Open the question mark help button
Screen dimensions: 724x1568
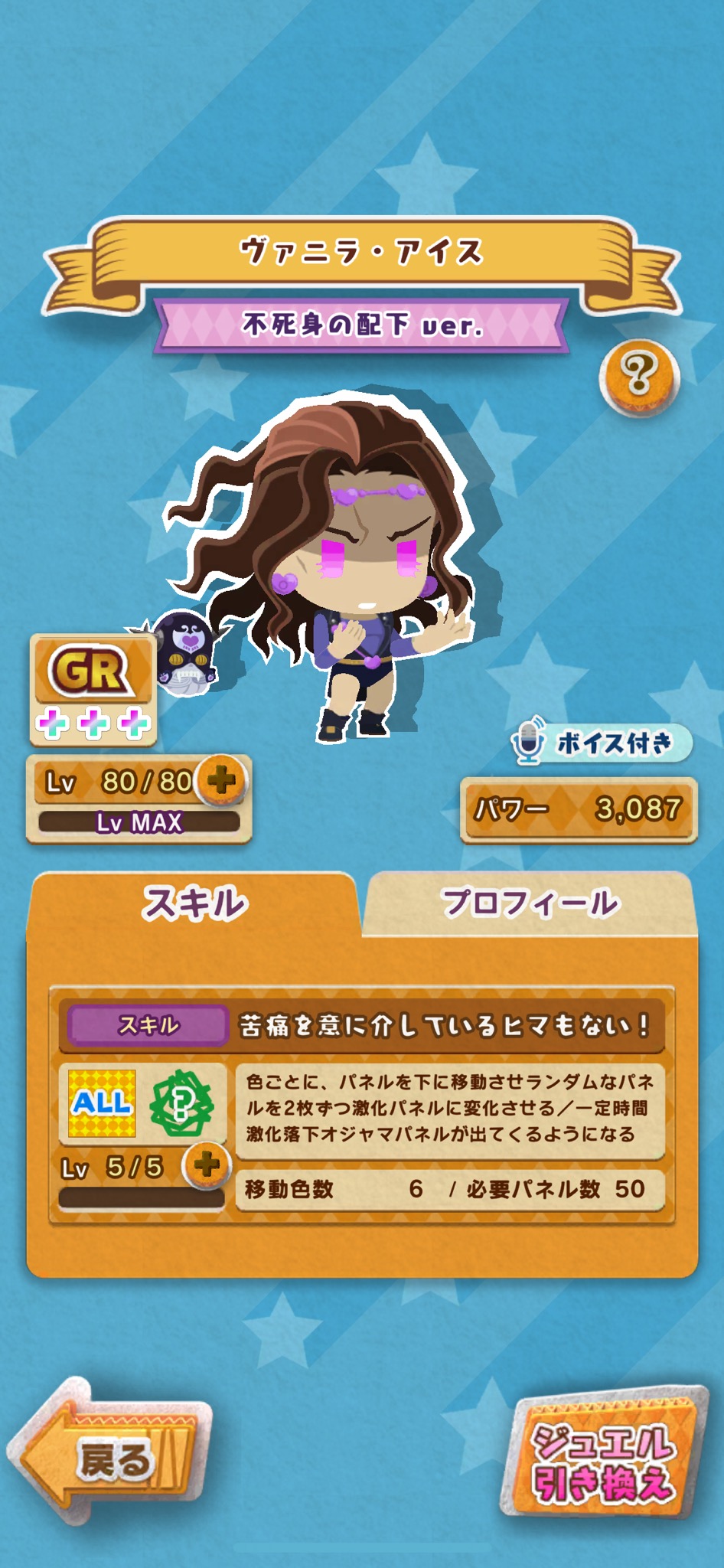639,376
